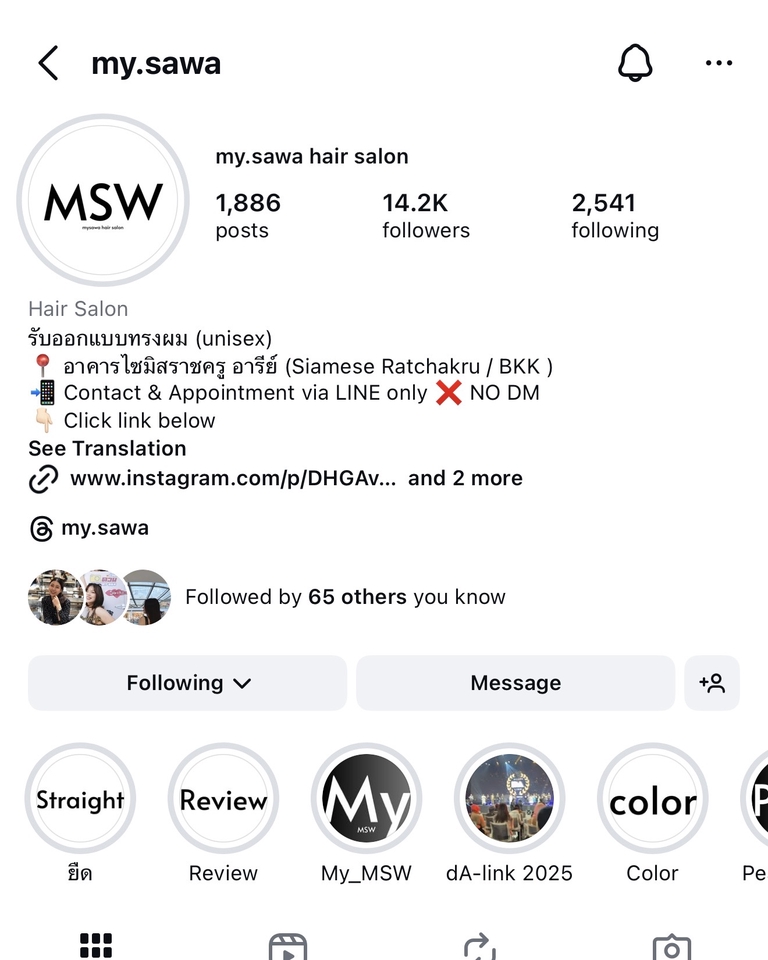
Task: Message my.sawa hair salon
Action: click(515, 683)
